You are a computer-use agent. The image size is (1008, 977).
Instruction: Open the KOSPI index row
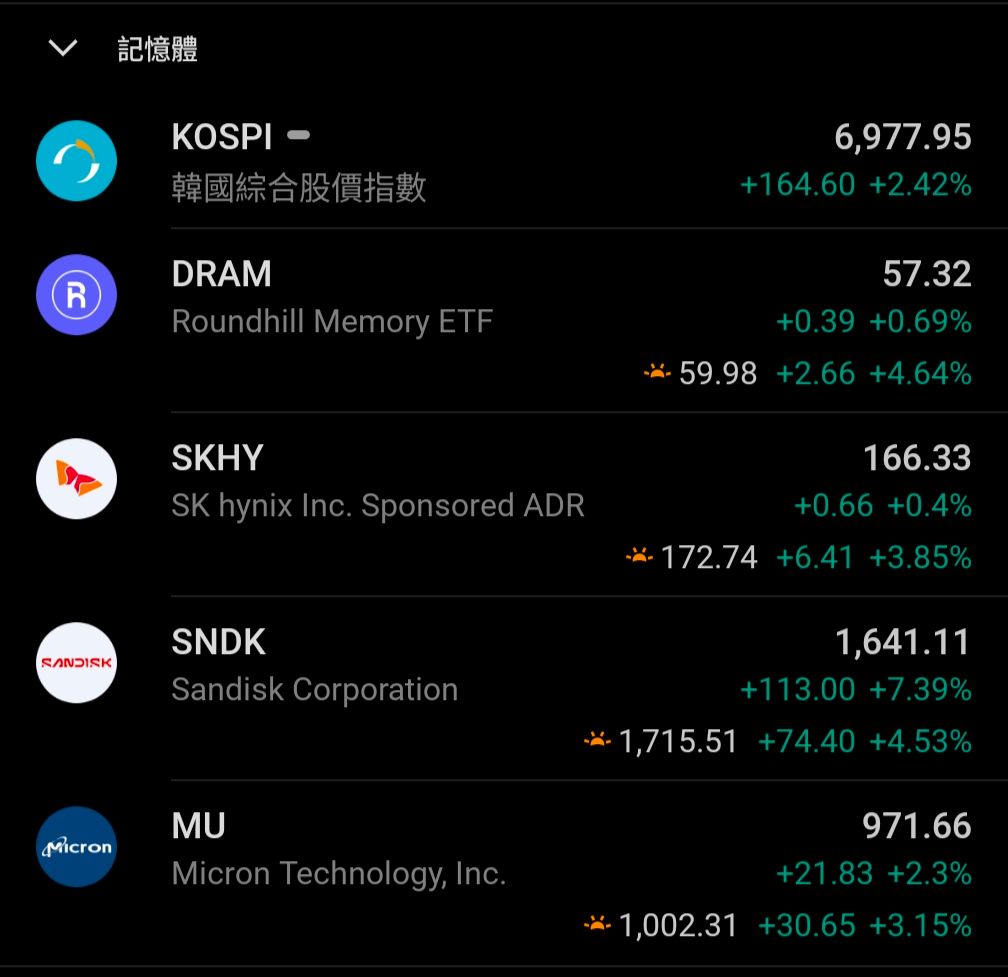click(504, 161)
